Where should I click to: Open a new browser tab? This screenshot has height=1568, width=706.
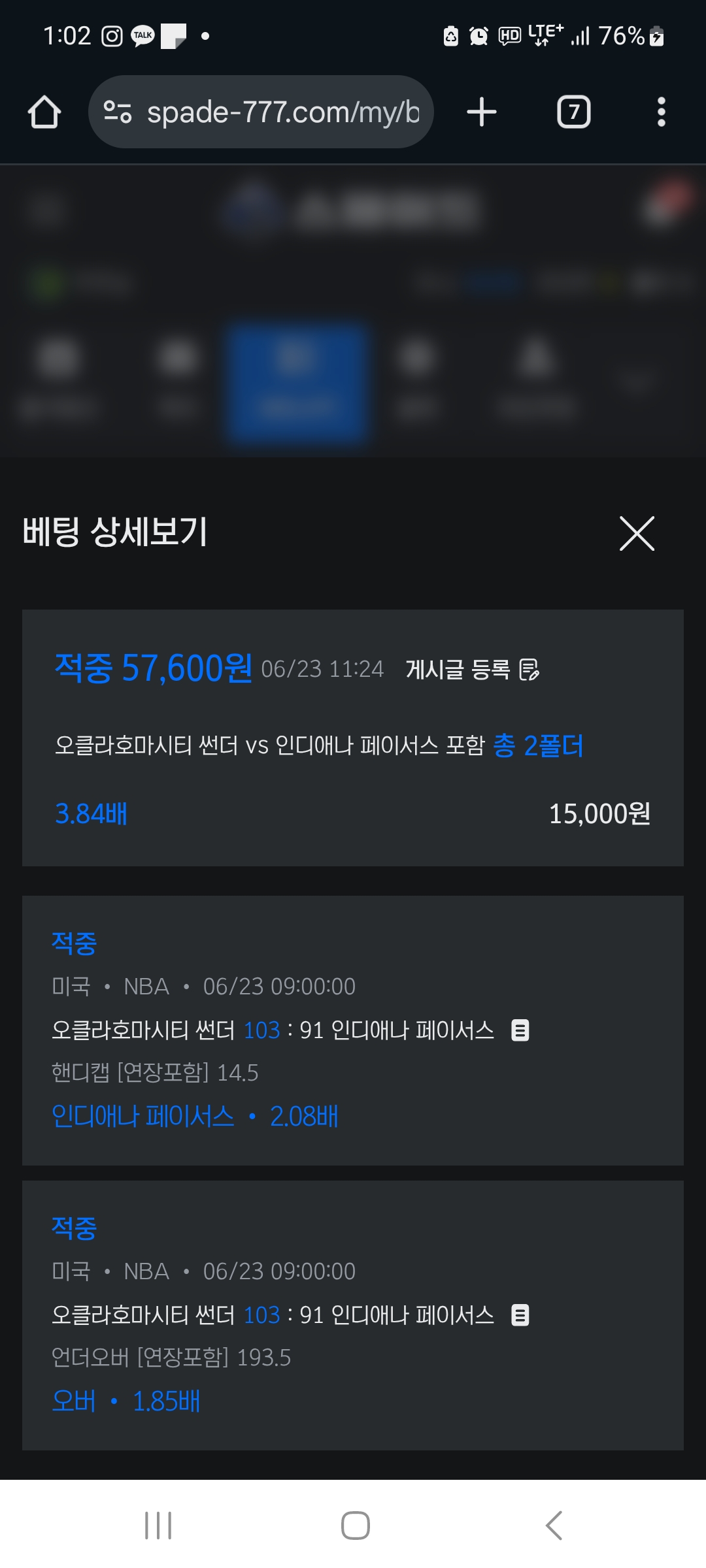(x=482, y=112)
